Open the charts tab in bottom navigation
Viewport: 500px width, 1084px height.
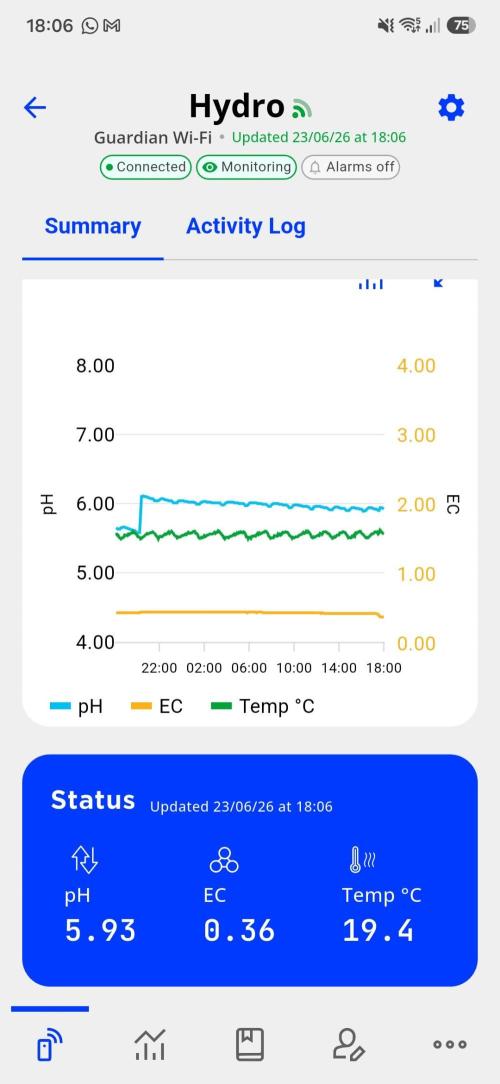point(149,1044)
